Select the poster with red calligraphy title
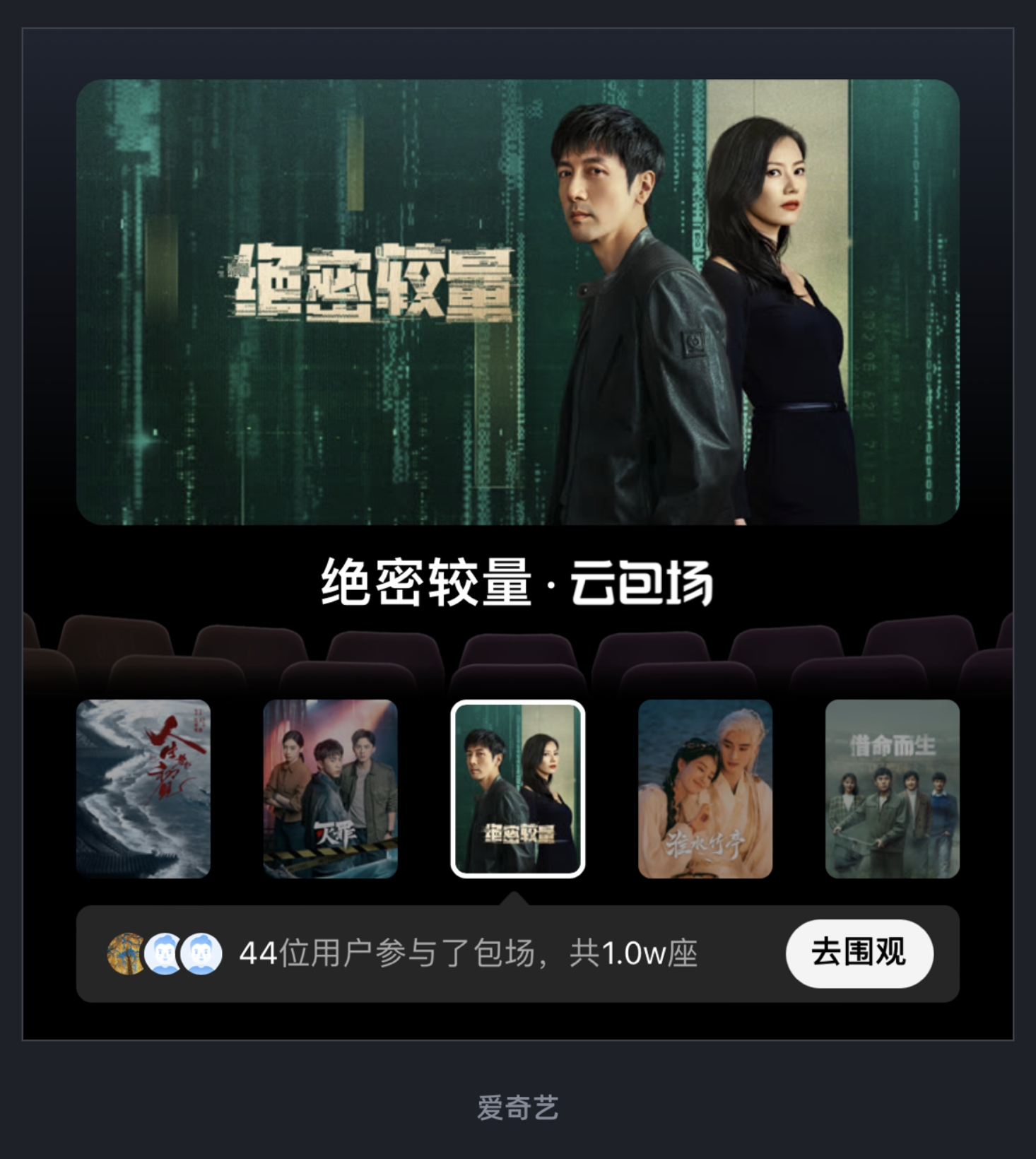 point(143,789)
